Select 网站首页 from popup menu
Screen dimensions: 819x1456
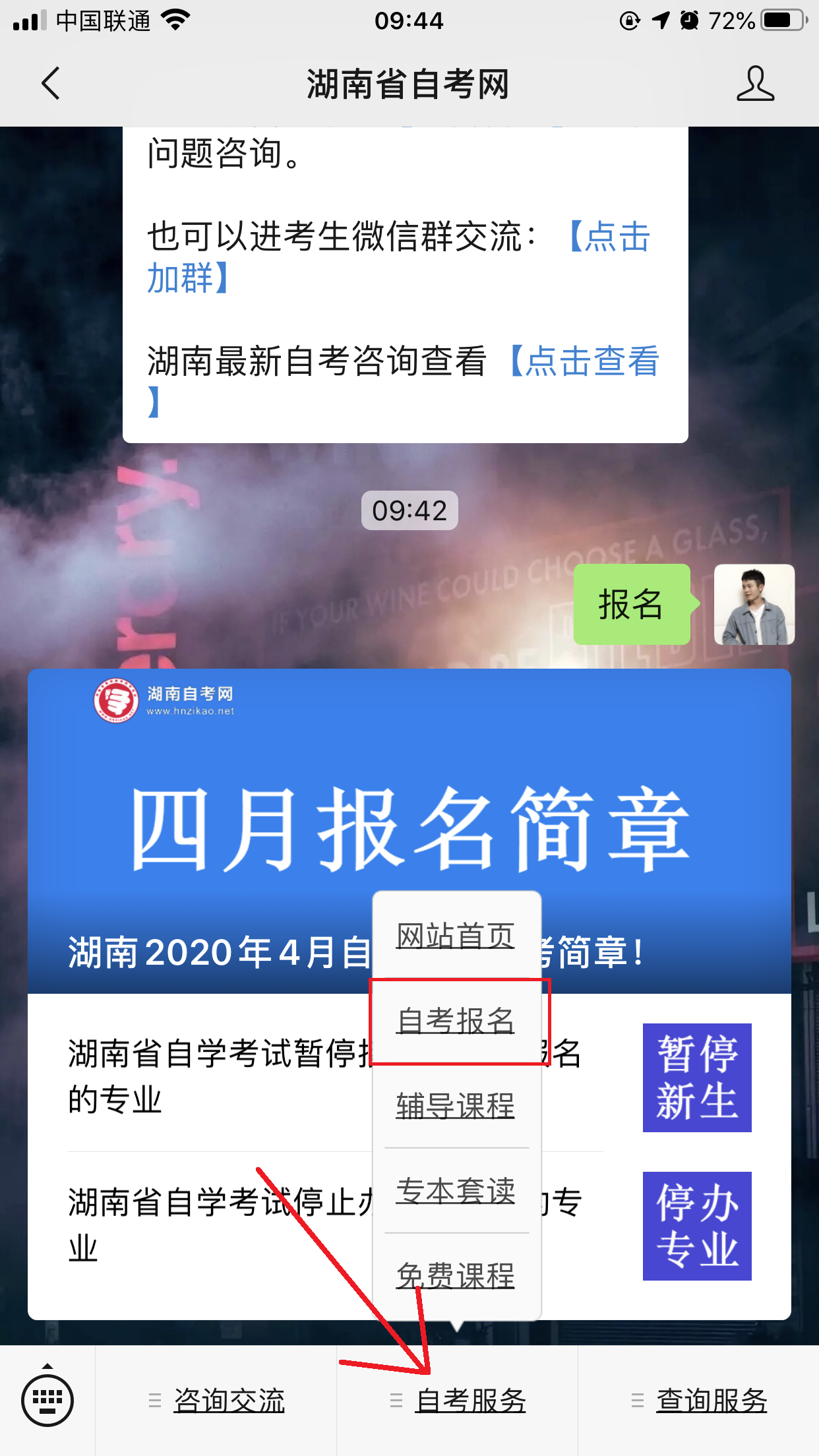(456, 936)
